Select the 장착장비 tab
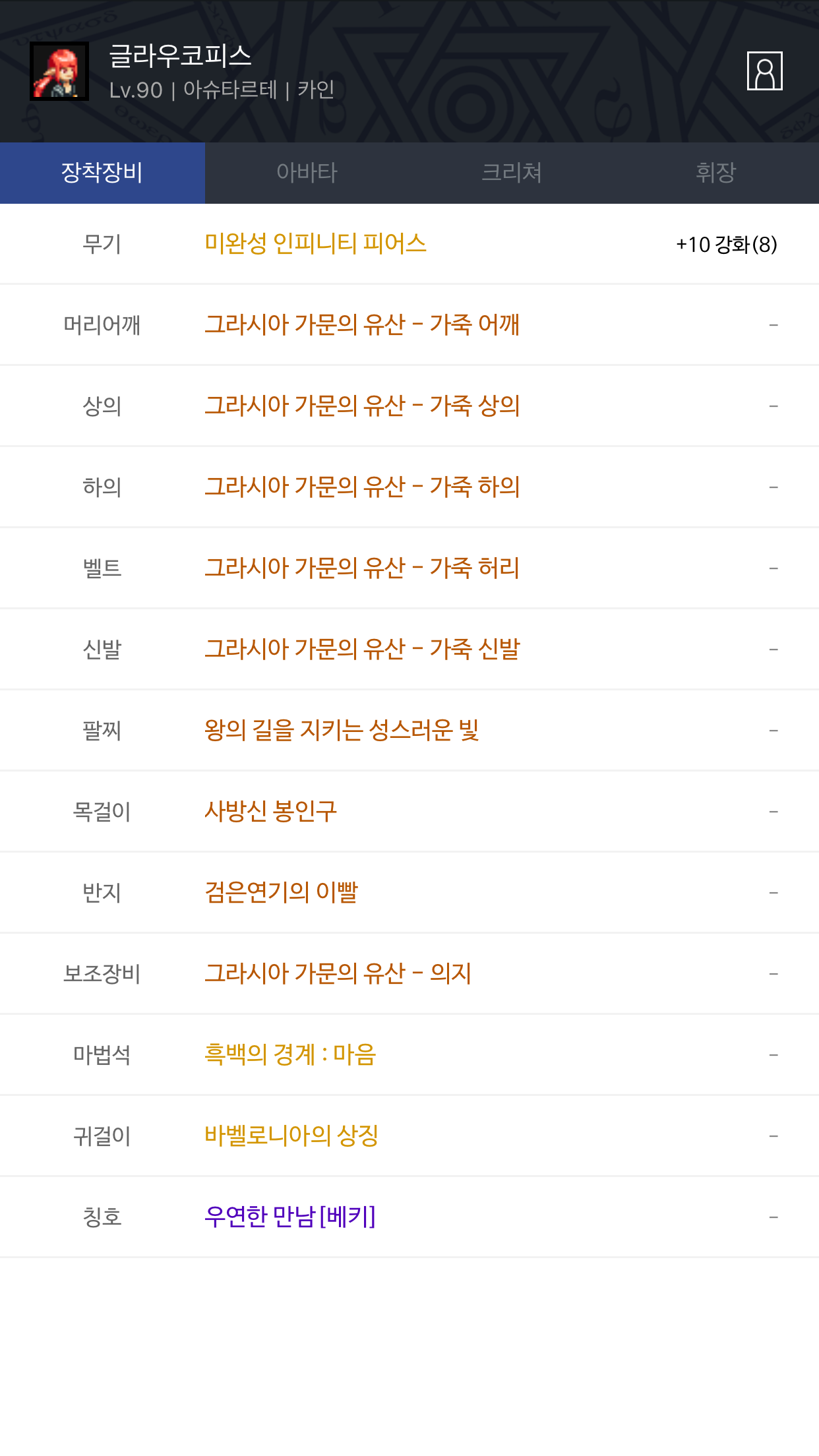The width and height of the screenshot is (819, 1456). tap(102, 173)
